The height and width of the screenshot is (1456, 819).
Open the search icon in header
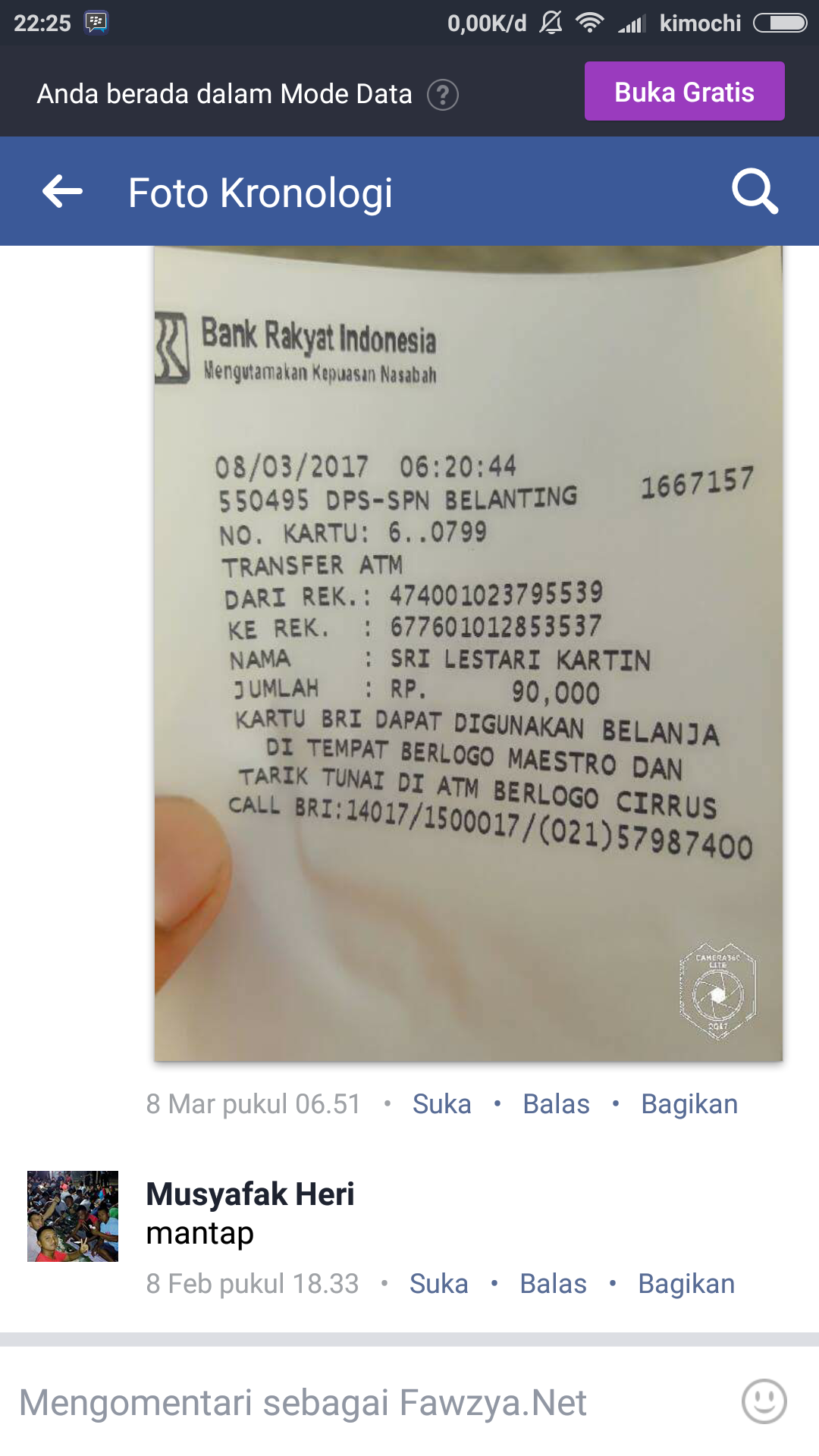[755, 191]
